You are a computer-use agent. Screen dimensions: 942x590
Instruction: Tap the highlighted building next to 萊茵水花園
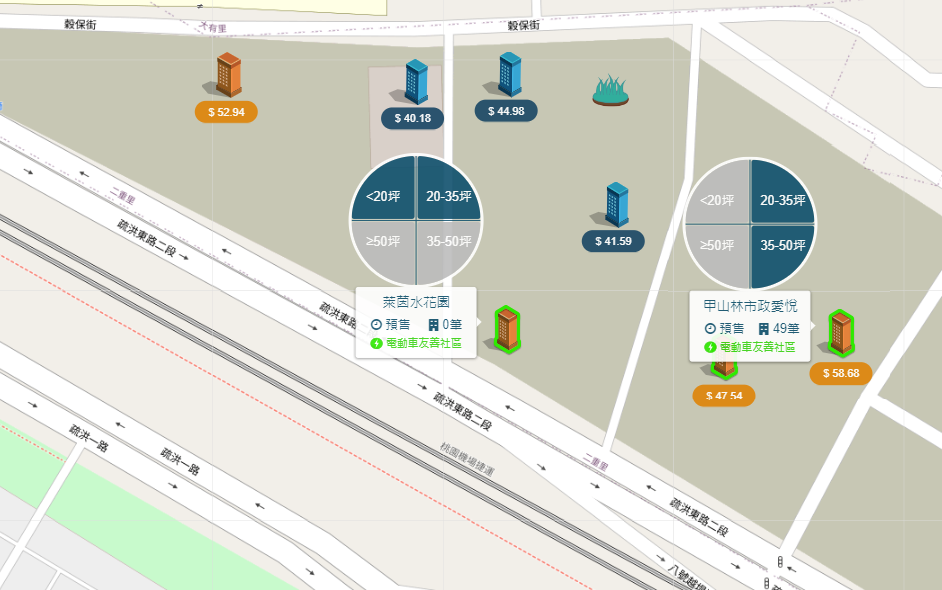[x=507, y=330]
